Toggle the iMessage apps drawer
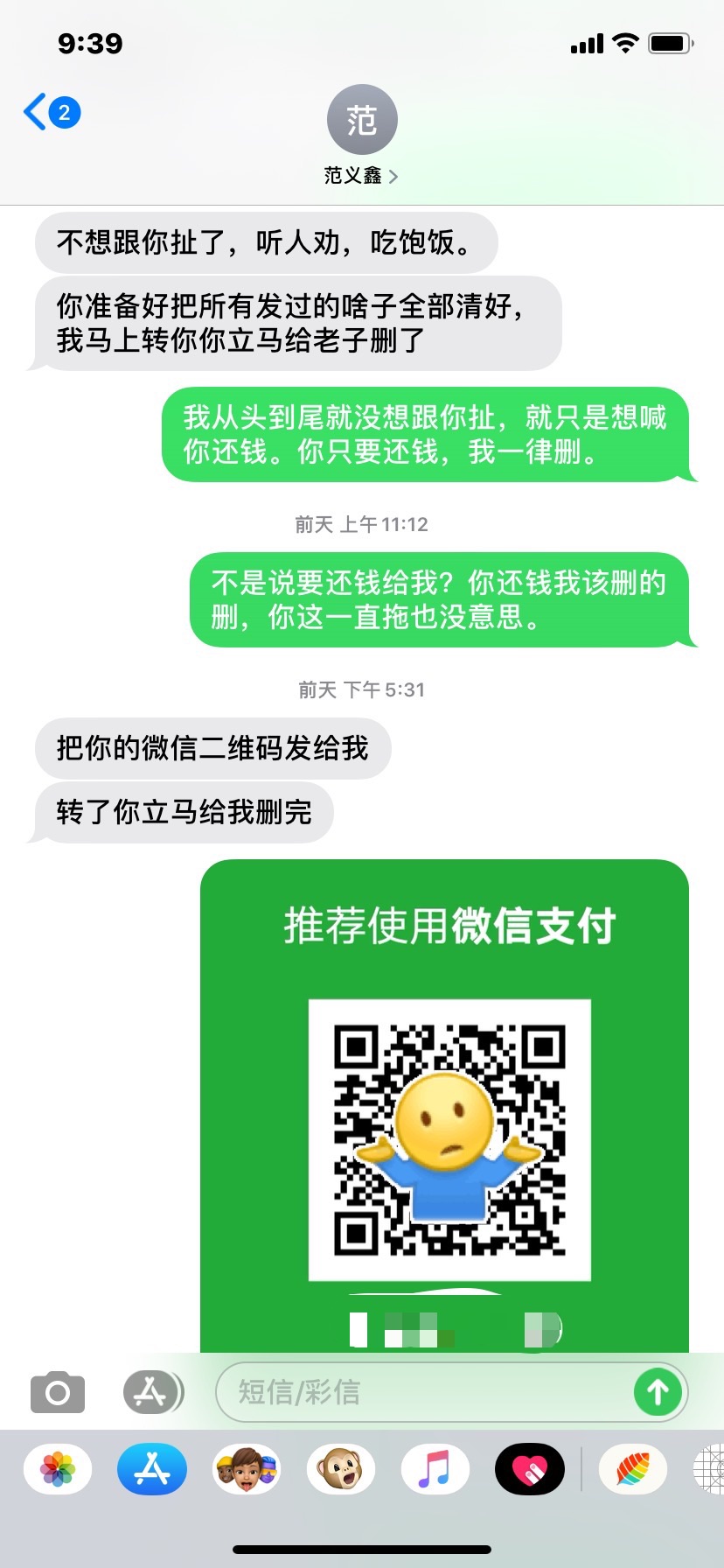The width and height of the screenshot is (724, 1568). [x=151, y=1391]
